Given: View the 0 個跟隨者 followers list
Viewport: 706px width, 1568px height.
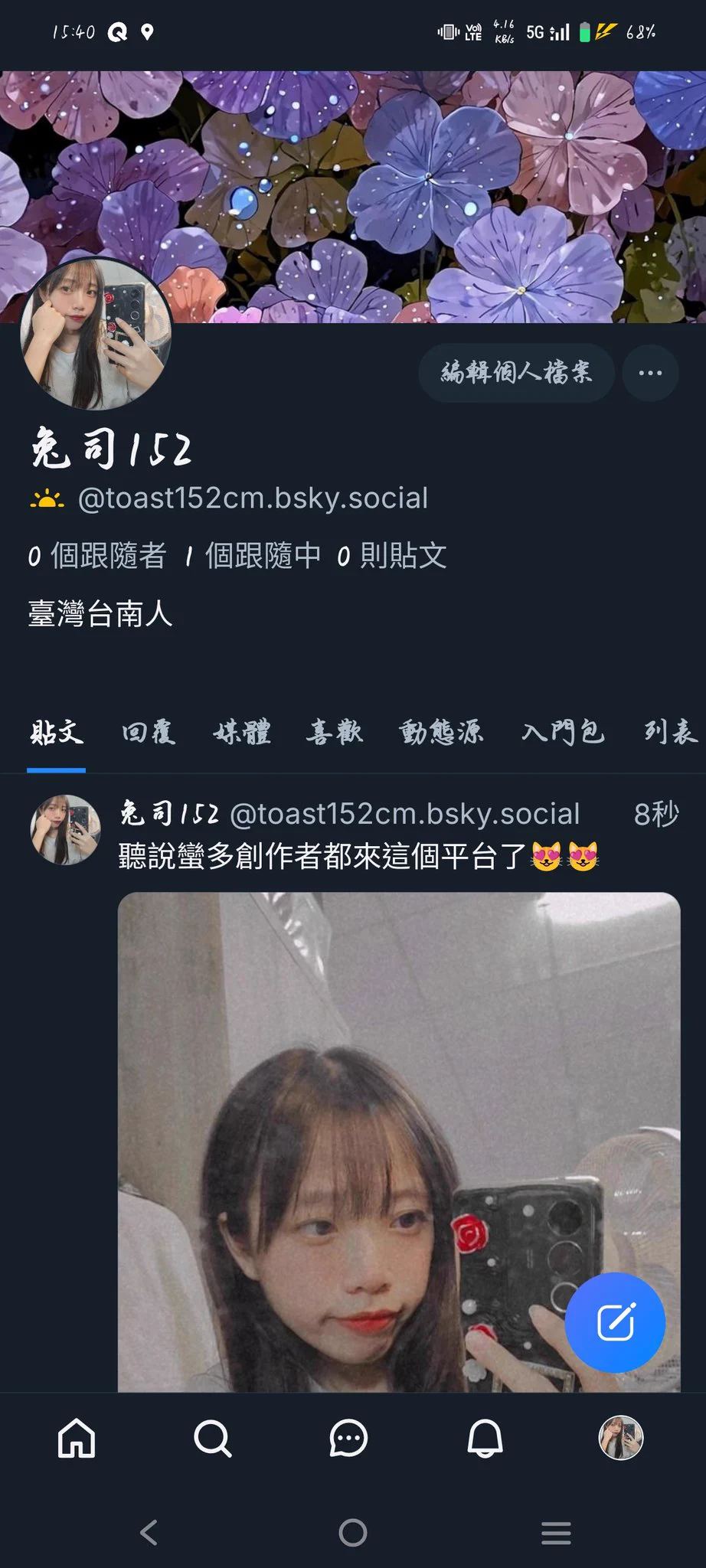Looking at the screenshot, I should coord(97,556).
